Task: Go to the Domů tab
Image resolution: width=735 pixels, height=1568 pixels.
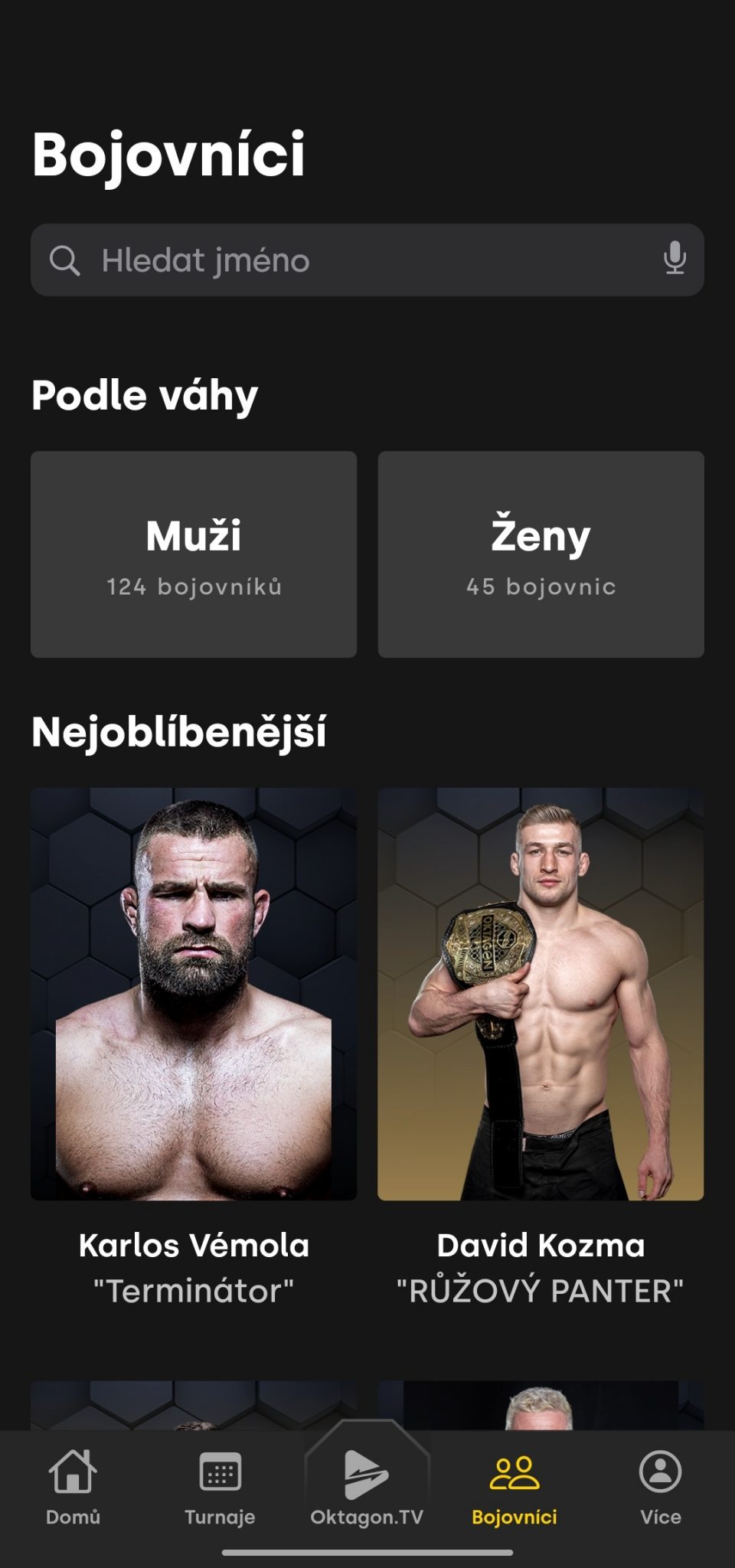Action: pyautogui.click(x=73, y=1487)
